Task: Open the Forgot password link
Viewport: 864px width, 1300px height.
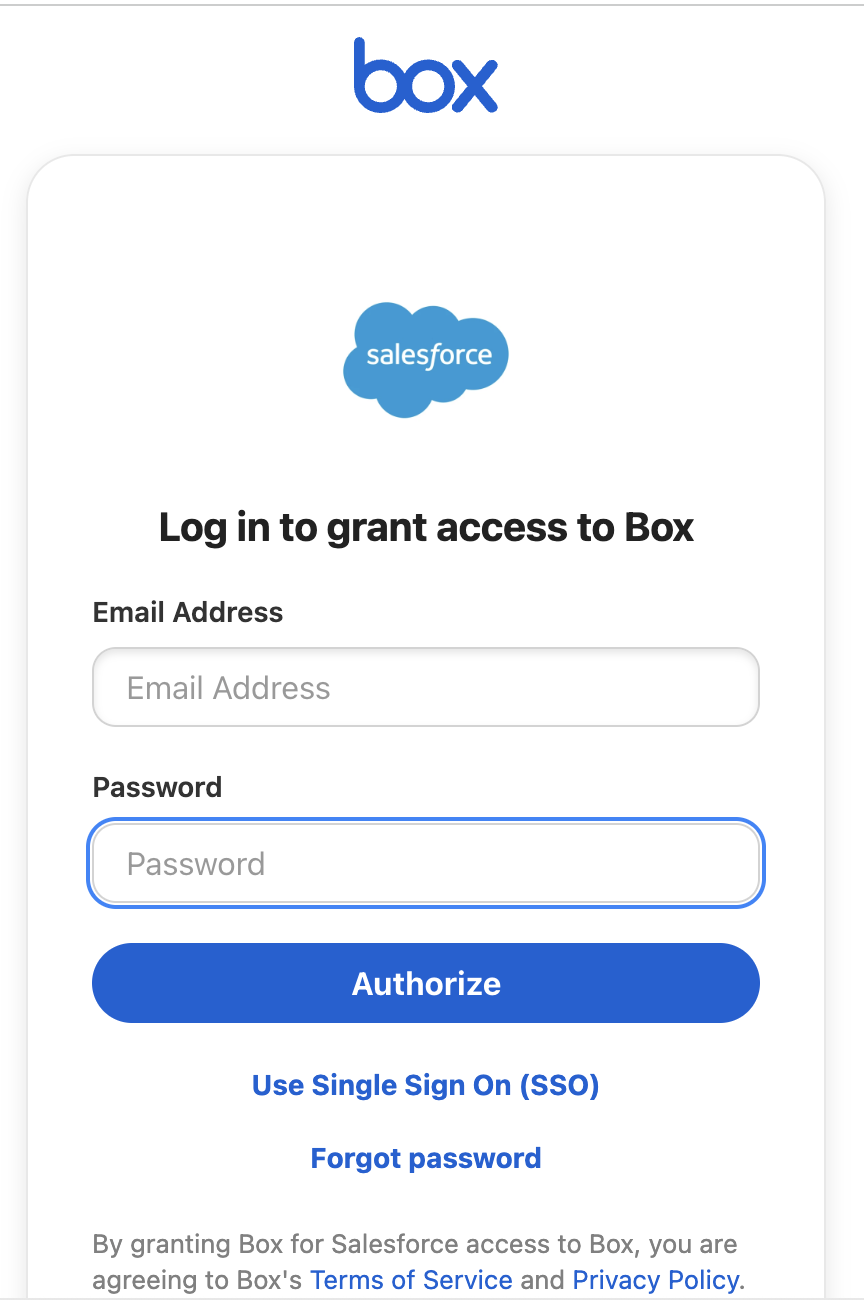Action: (425, 1158)
